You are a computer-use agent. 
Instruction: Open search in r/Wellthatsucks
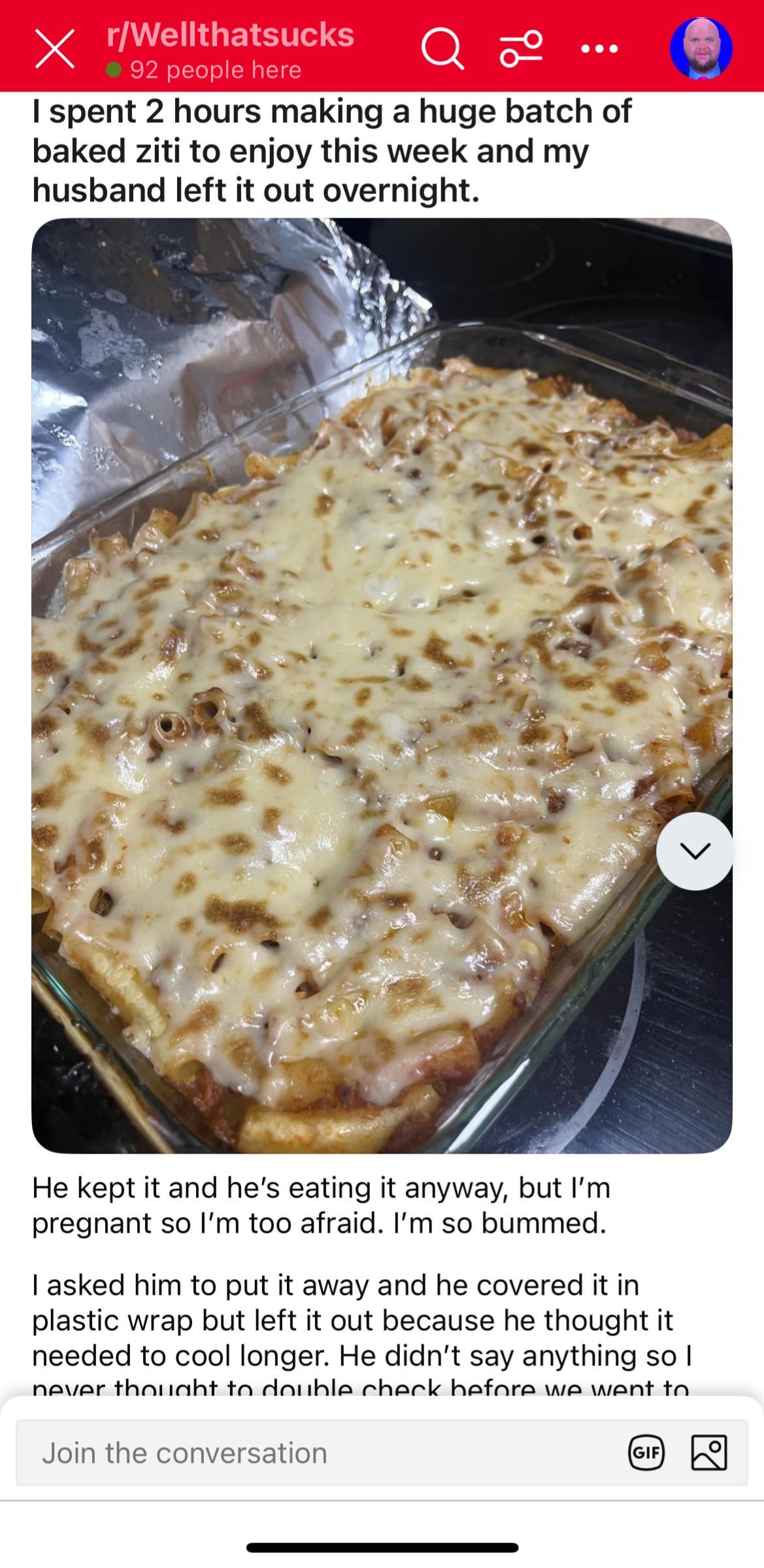click(442, 49)
